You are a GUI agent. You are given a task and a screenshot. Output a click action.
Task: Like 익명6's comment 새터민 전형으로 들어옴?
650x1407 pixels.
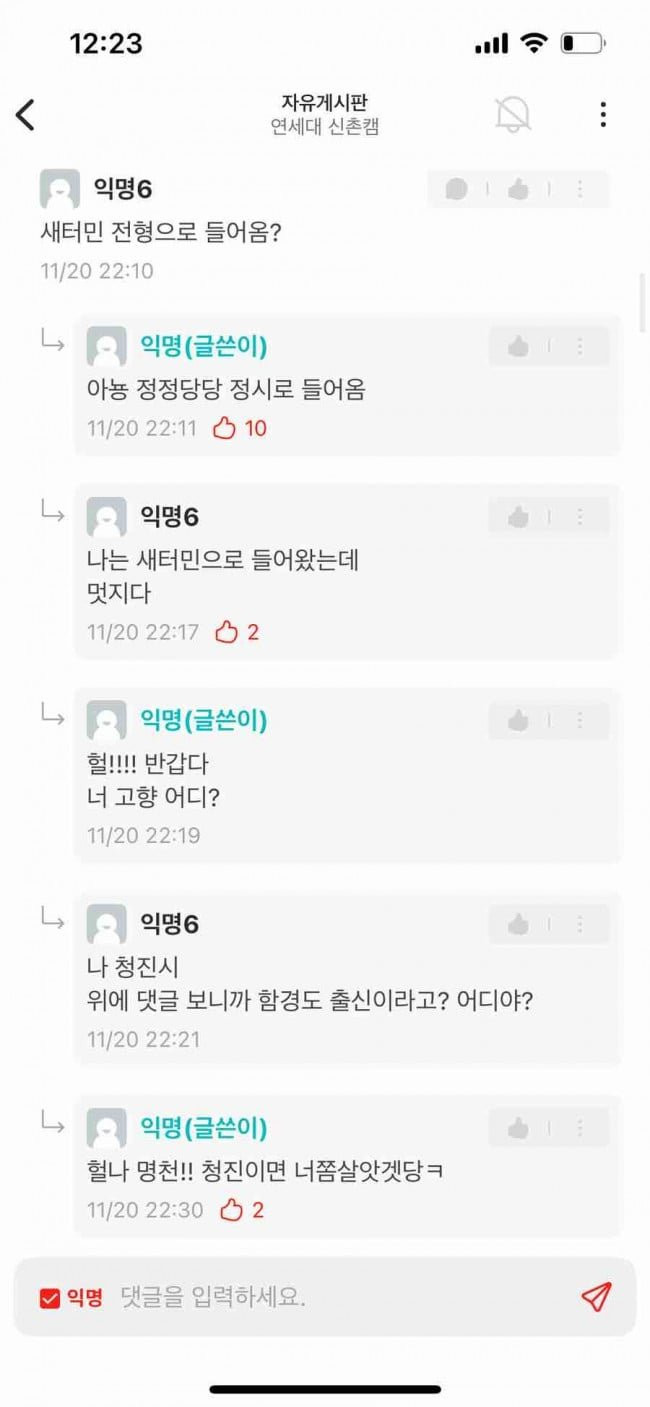tap(518, 189)
